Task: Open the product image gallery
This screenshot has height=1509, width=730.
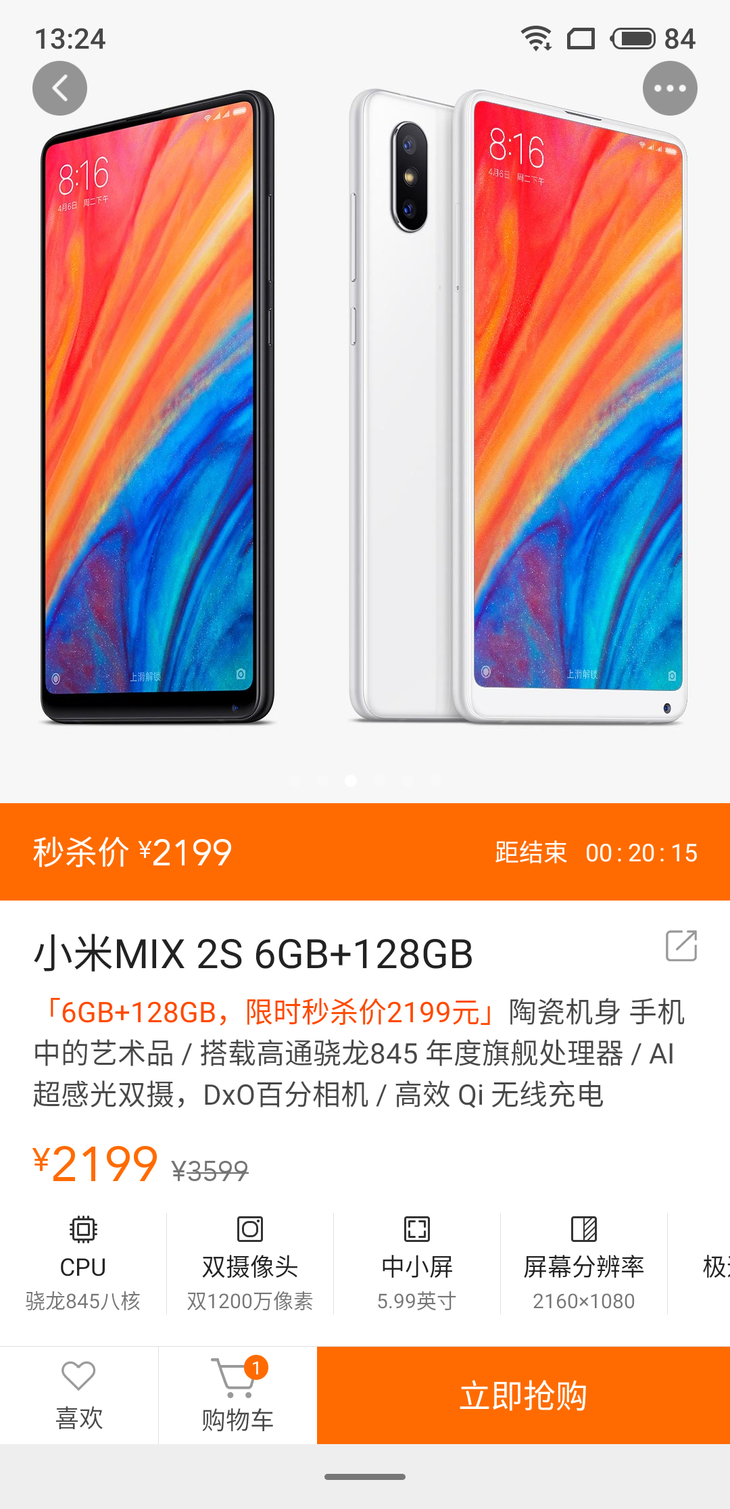Action: (365, 420)
